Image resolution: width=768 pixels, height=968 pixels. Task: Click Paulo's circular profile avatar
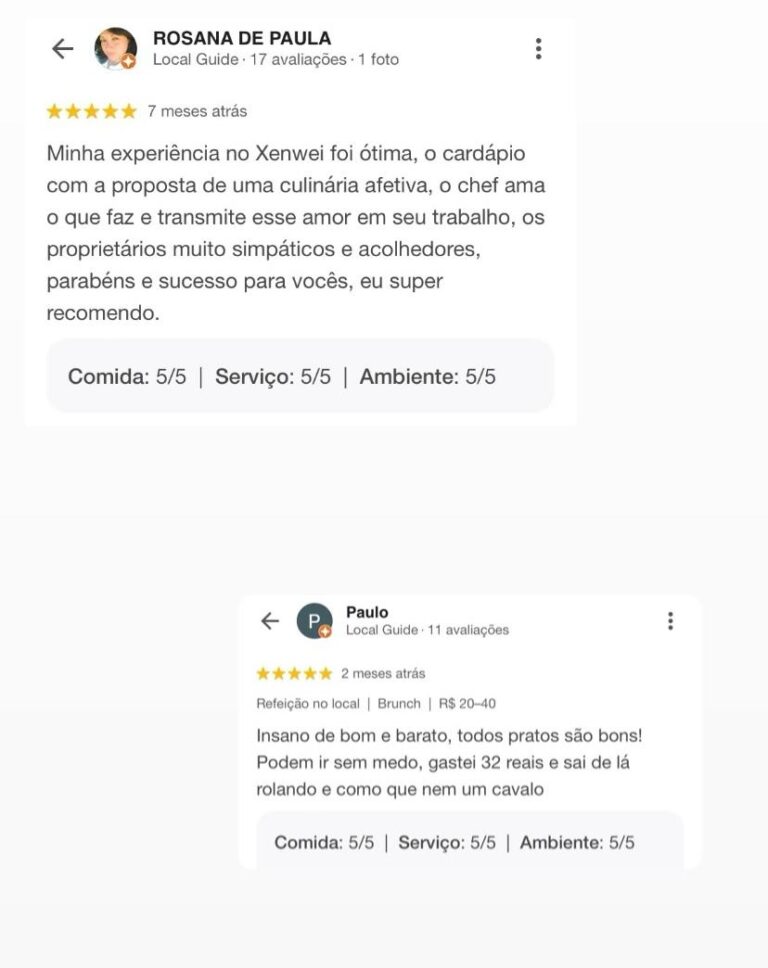315,621
